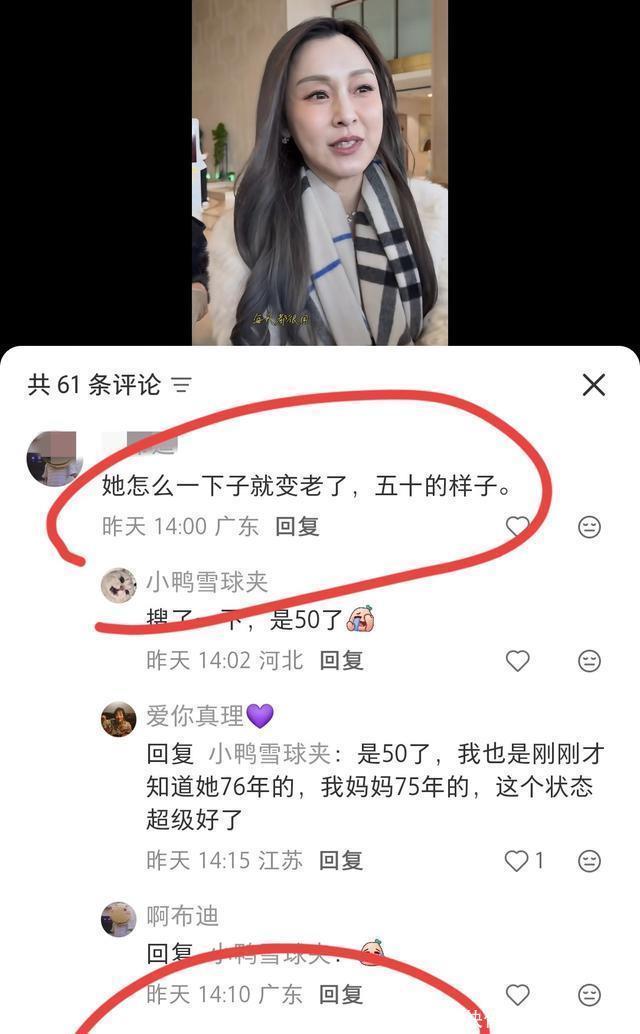Like the comment about 五十的样子
The width and height of the screenshot is (640, 1034).
point(517,526)
